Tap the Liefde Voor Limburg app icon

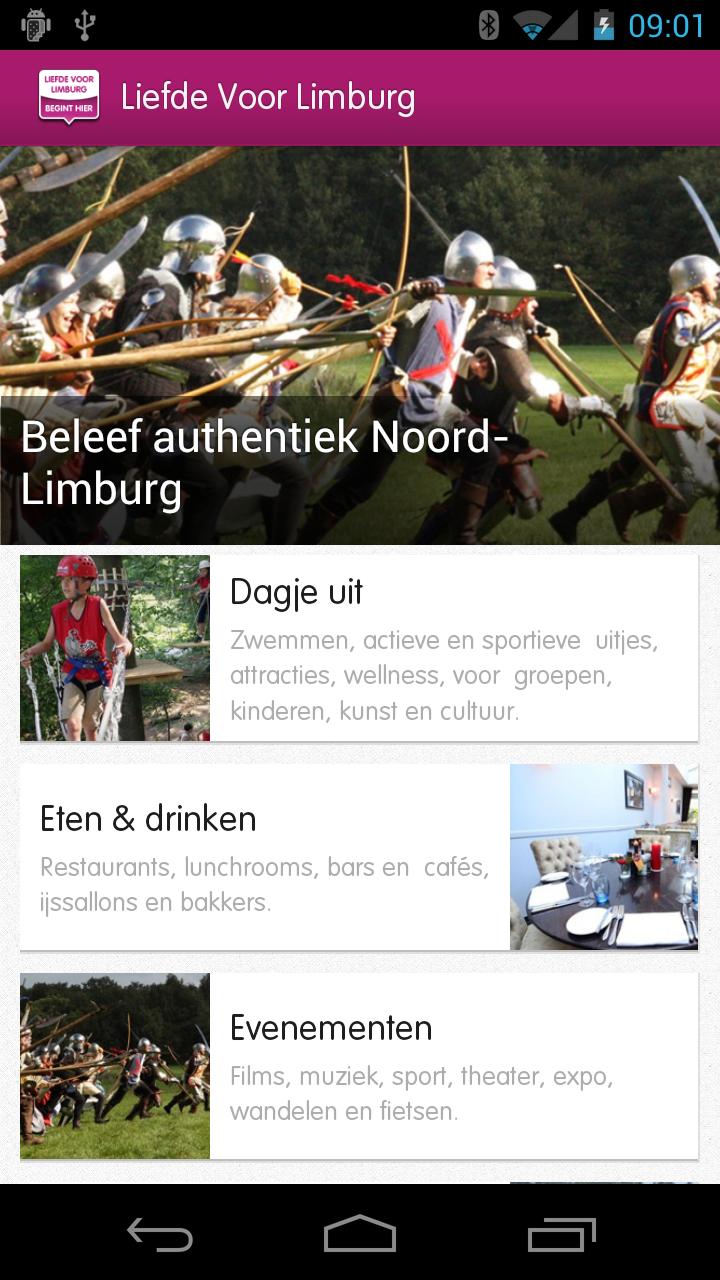click(x=69, y=98)
